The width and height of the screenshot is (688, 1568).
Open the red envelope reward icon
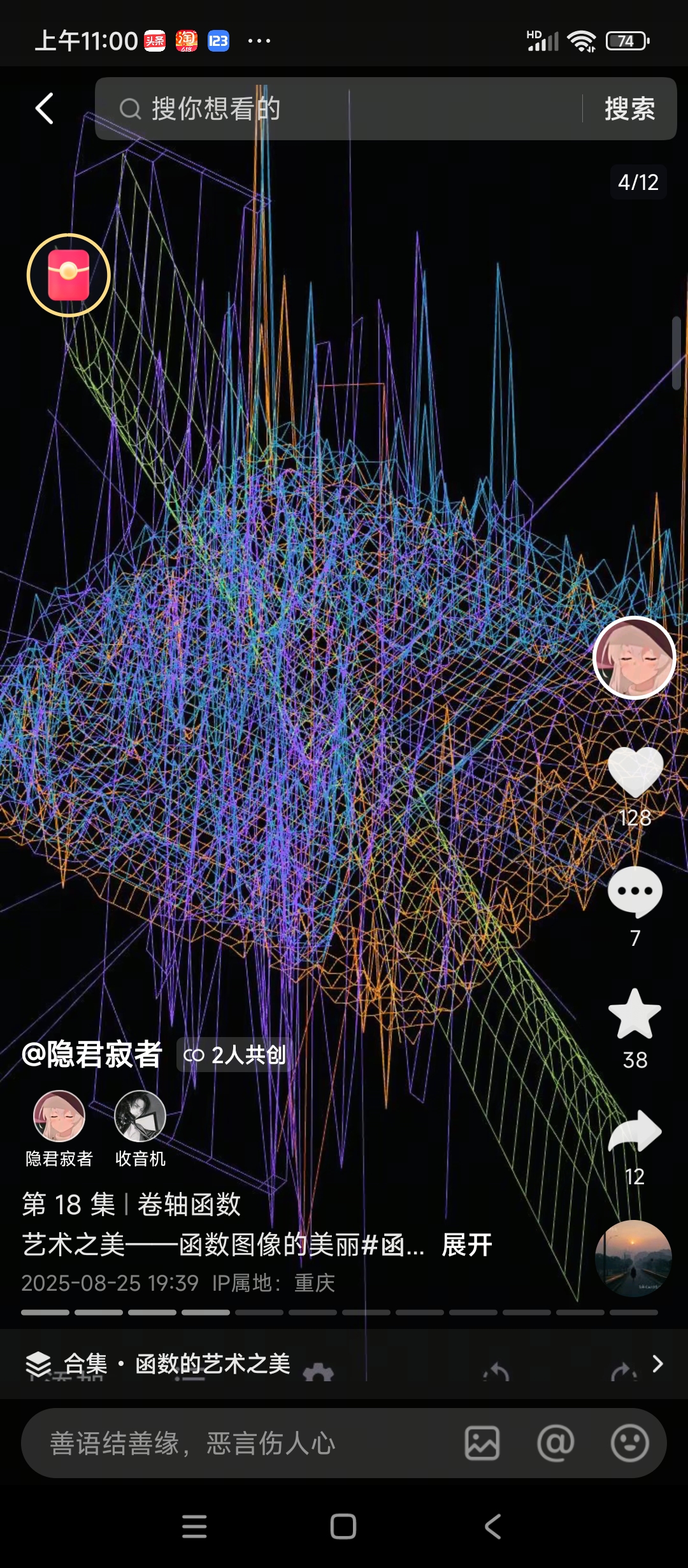point(69,273)
